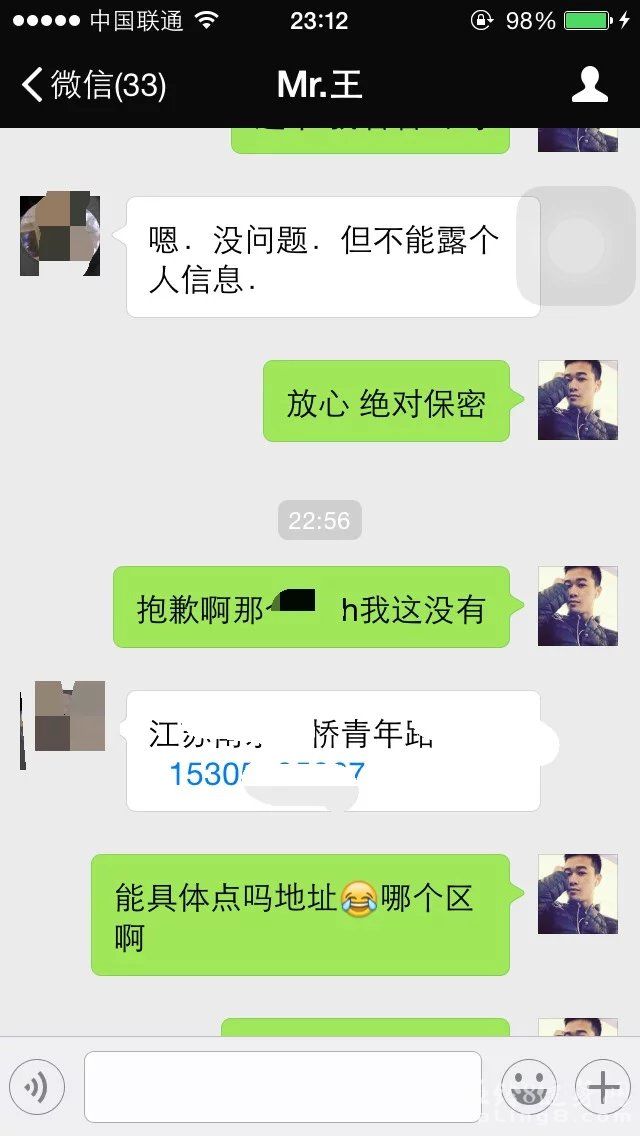The height and width of the screenshot is (1136, 640).
Task: Tap the AssistiveTouch floating button
Action: click(576, 246)
